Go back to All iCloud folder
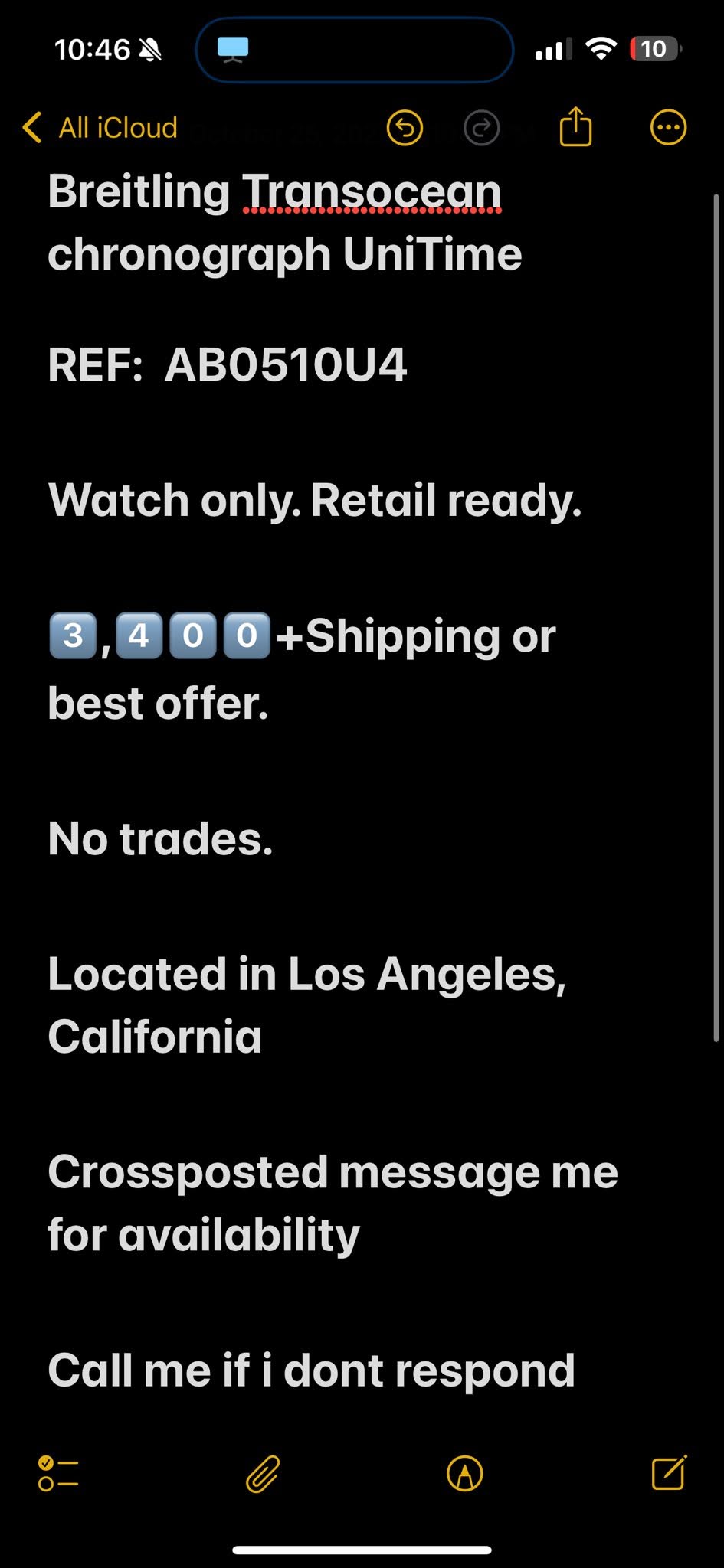 pyautogui.click(x=100, y=128)
